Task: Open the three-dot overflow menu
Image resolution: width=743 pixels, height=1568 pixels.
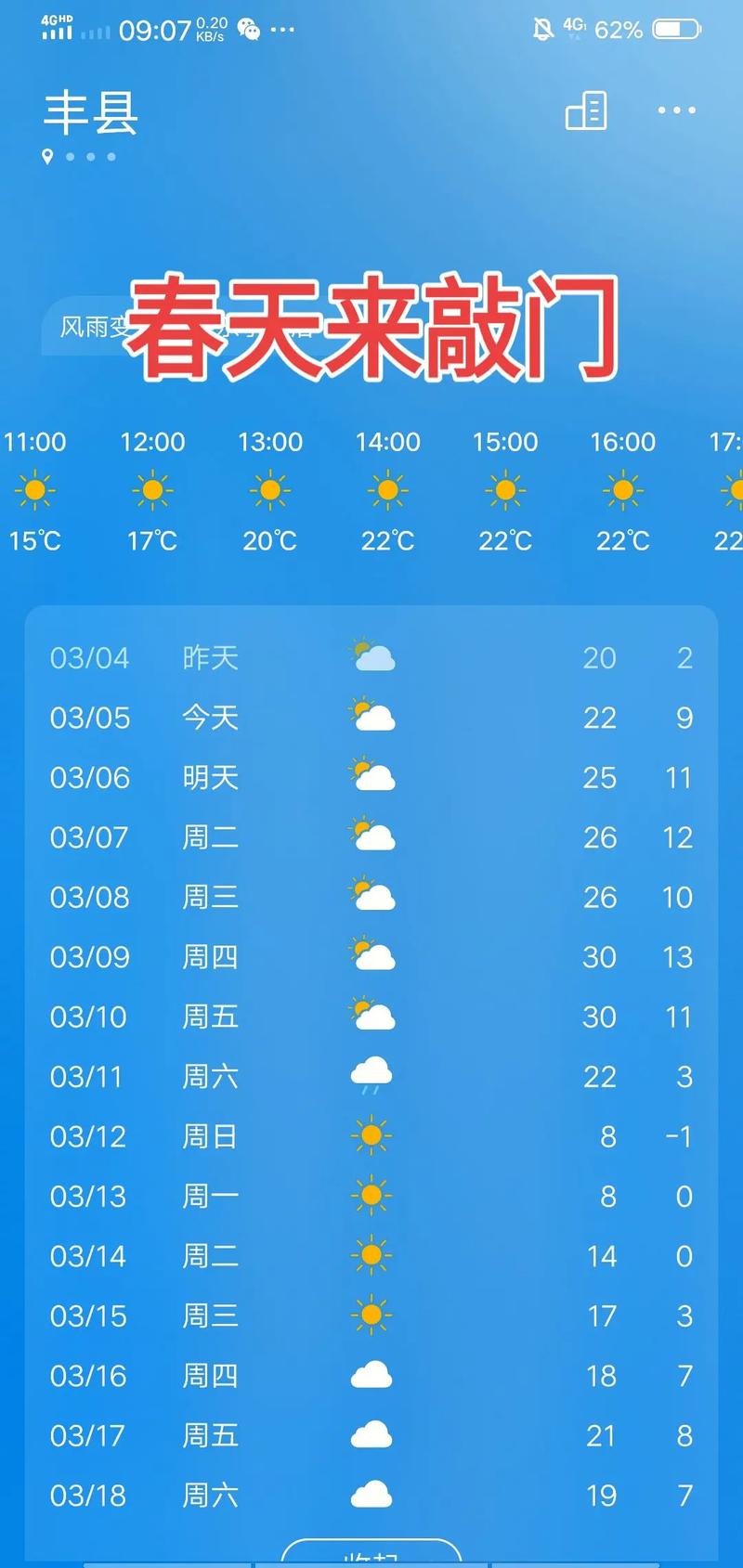Action: point(676,110)
